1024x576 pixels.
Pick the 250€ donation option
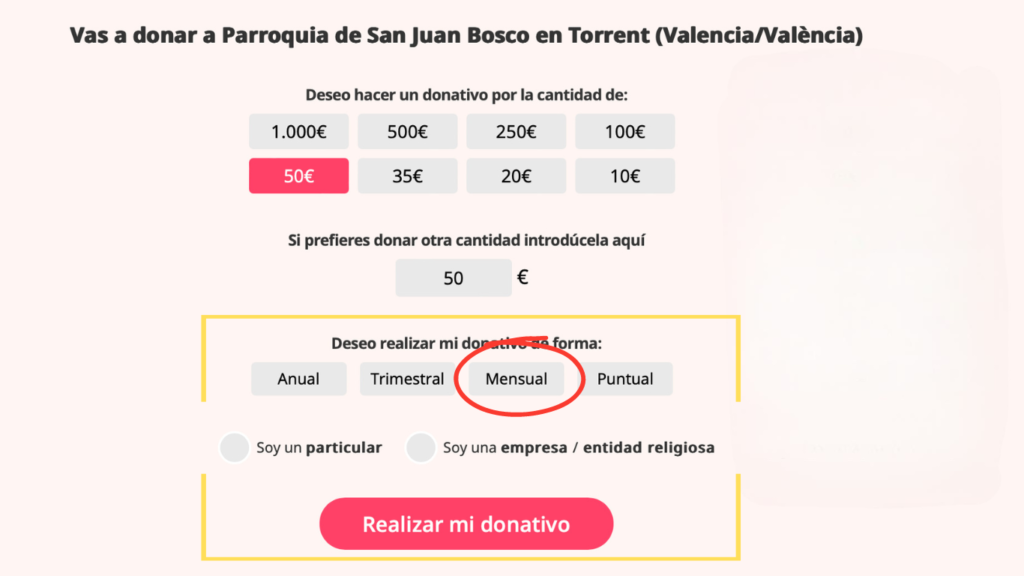coord(516,131)
